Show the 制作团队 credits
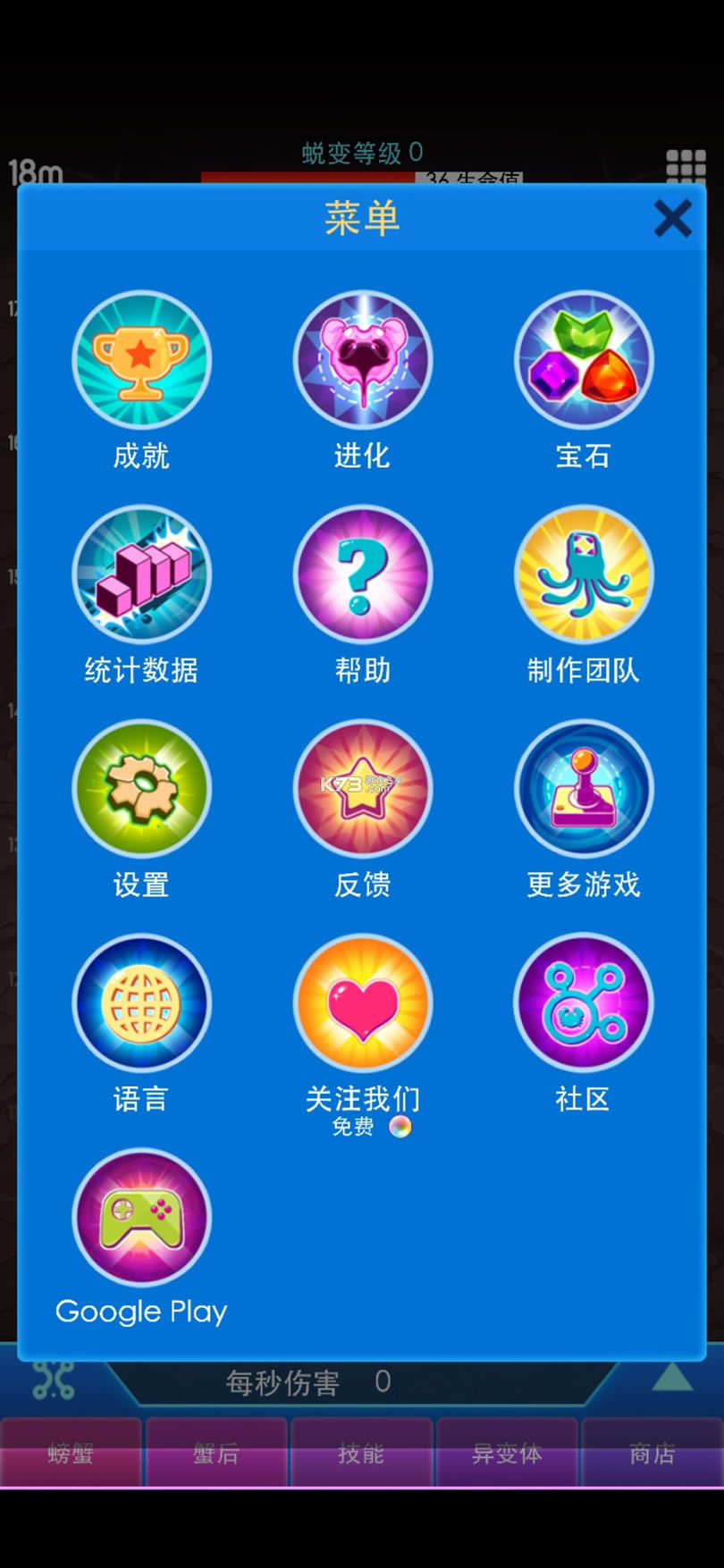The image size is (724, 1568). point(584,574)
